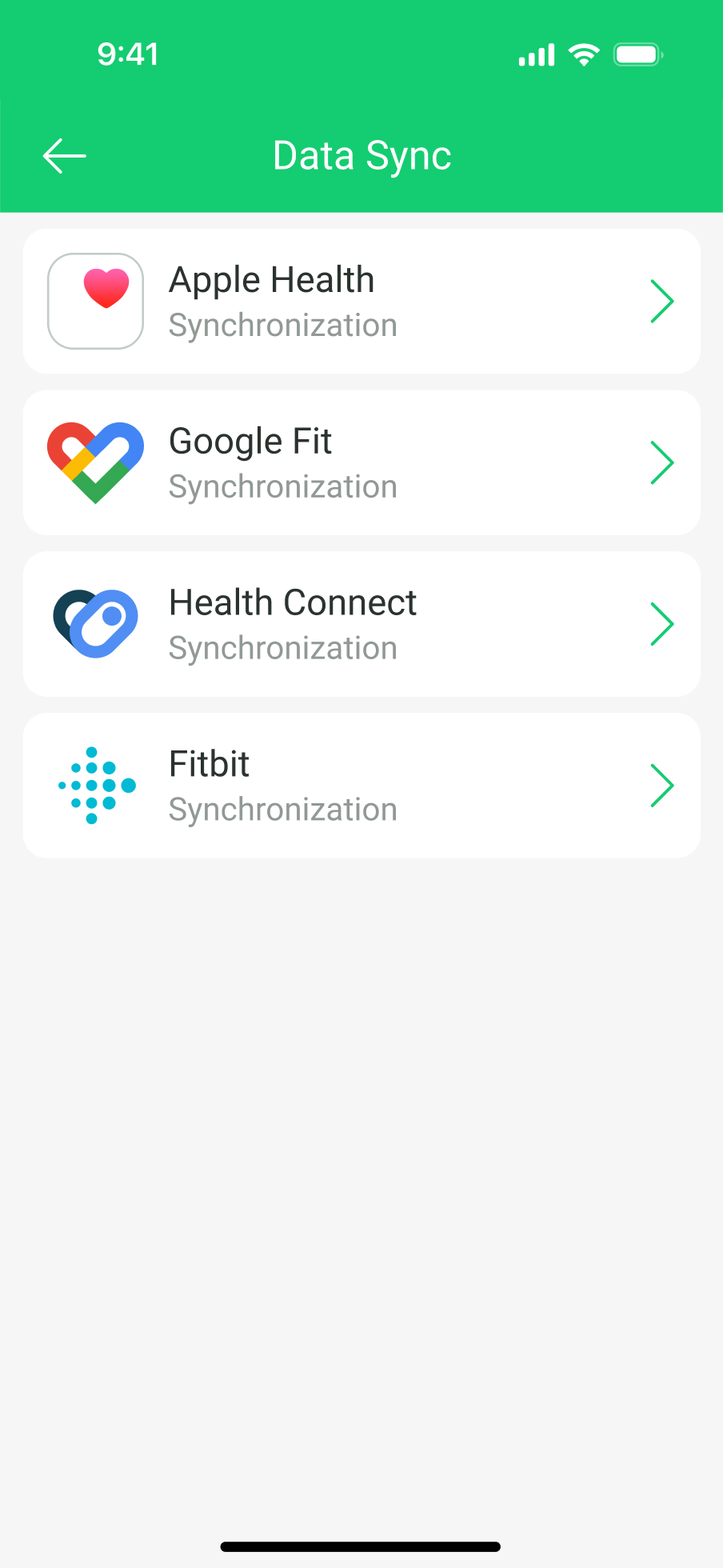723x1568 pixels.
Task: Tap the Health Connect app icon
Action: pos(95,624)
